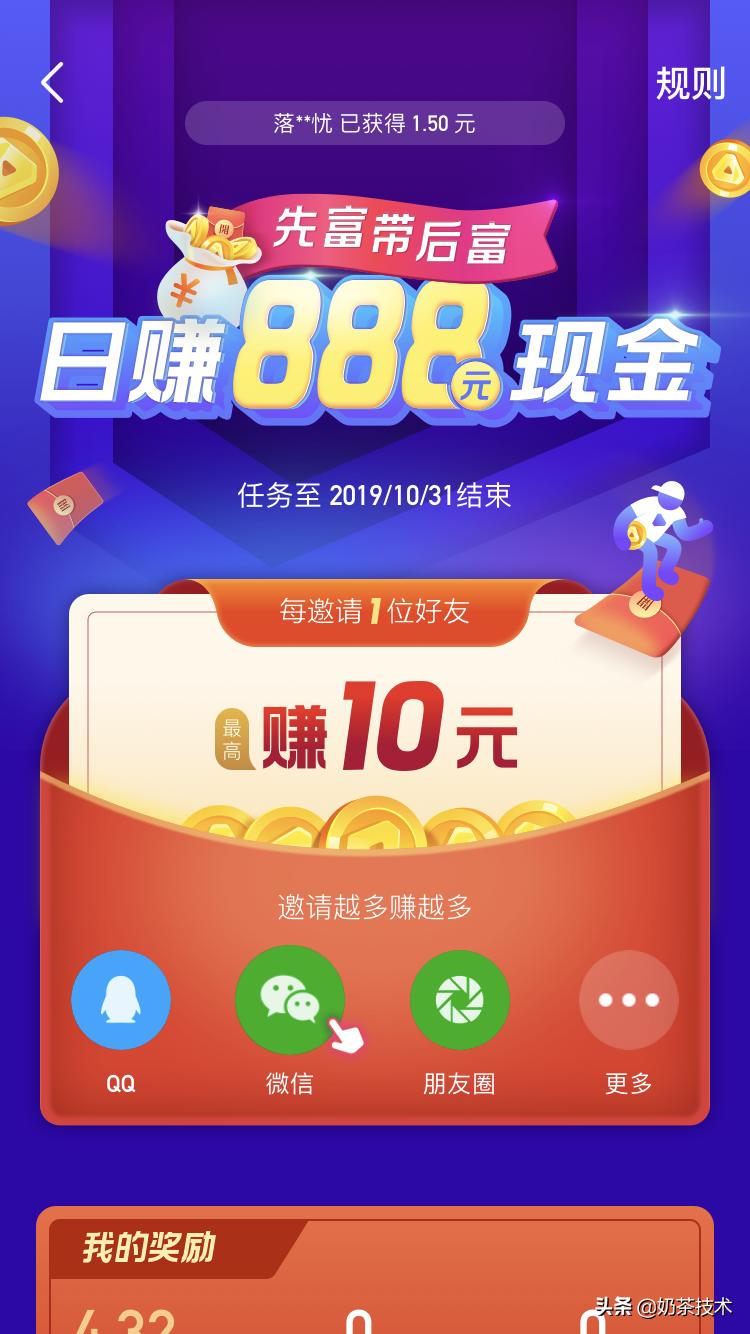Tap the gold coin money bag icon
Image resolution: width=750 pixels, height=1334 pixels.
[205, 265]
